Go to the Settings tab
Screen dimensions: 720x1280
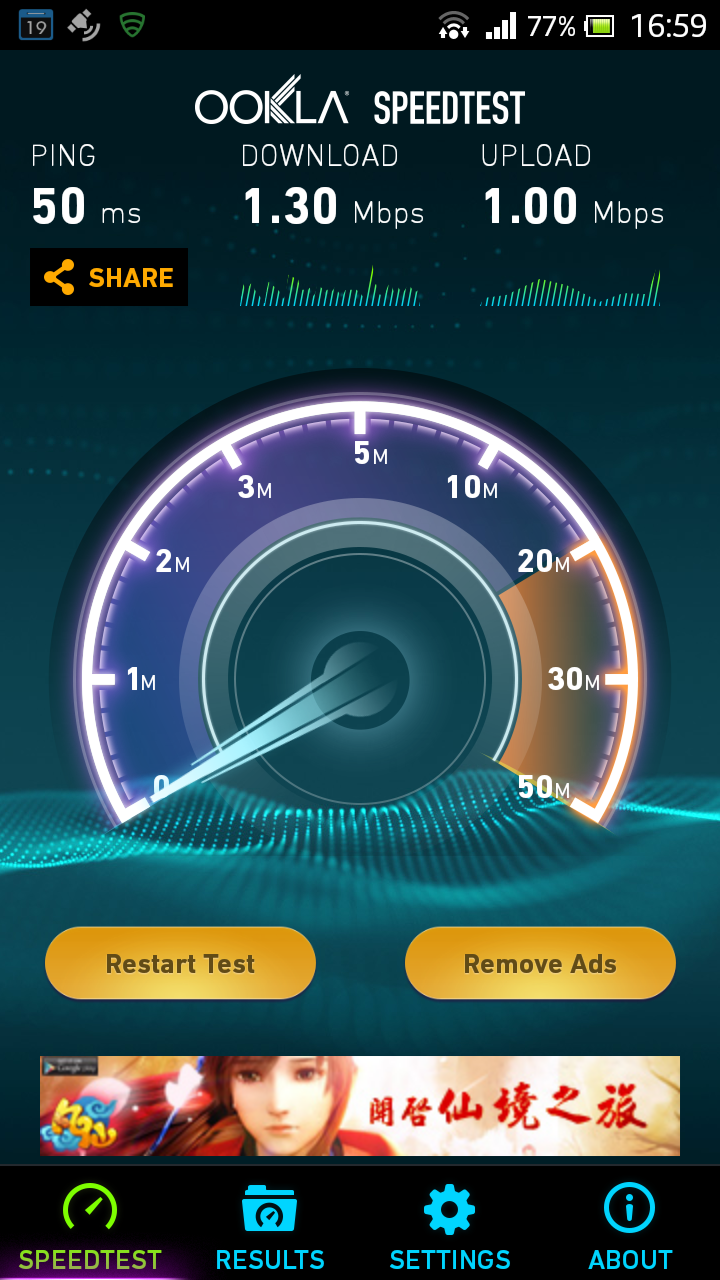point(450,1225)
